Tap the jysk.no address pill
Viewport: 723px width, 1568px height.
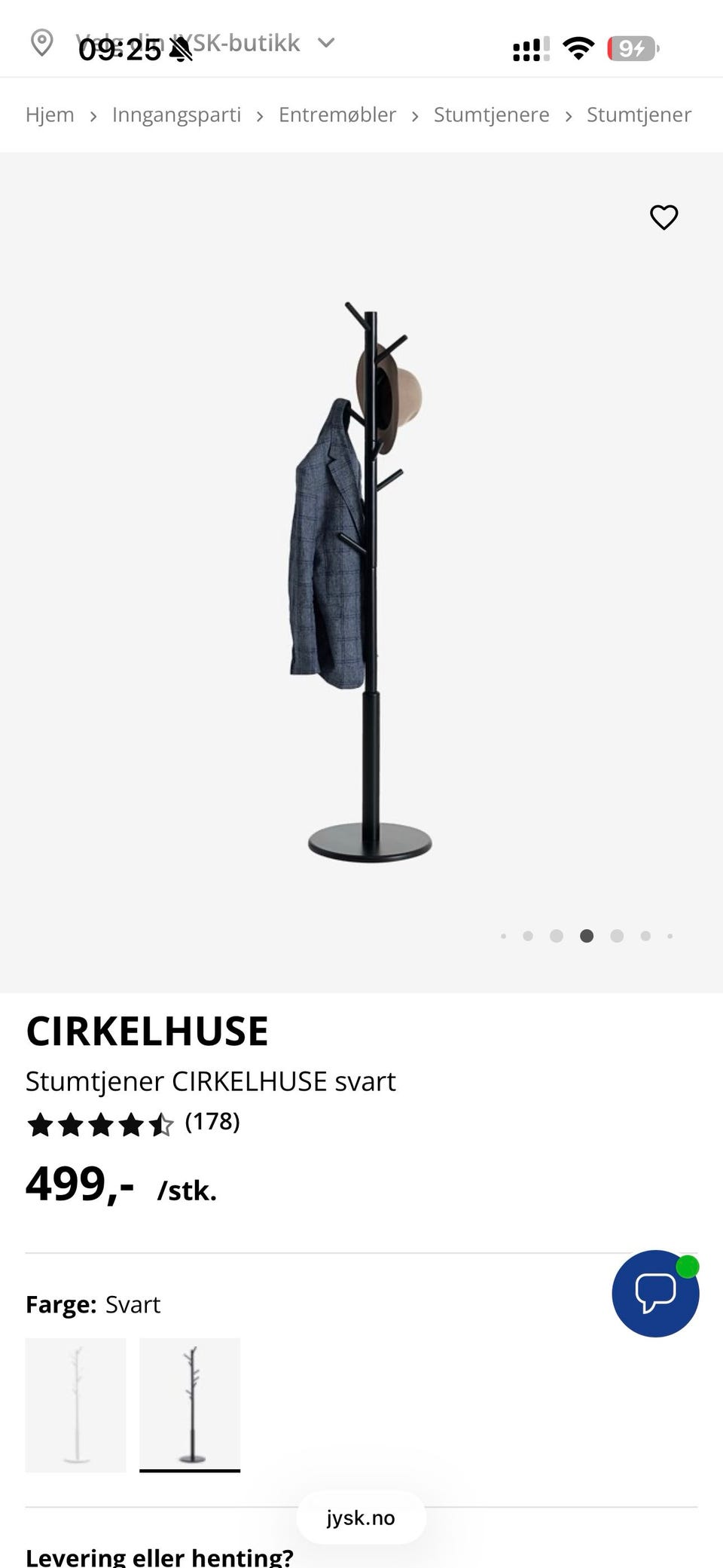tap(361, 1518)
